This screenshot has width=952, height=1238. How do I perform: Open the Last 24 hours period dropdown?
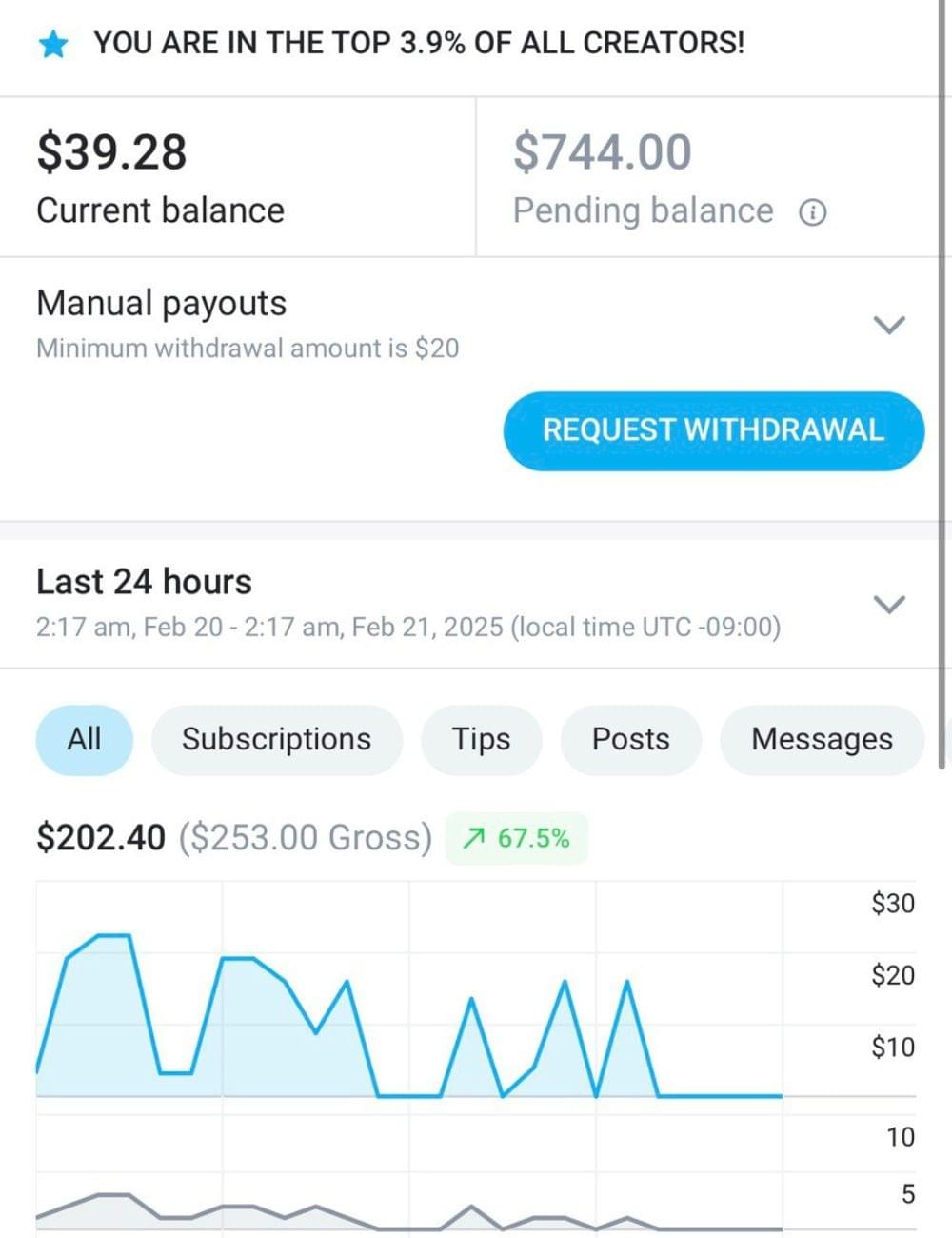click(888, 604)
